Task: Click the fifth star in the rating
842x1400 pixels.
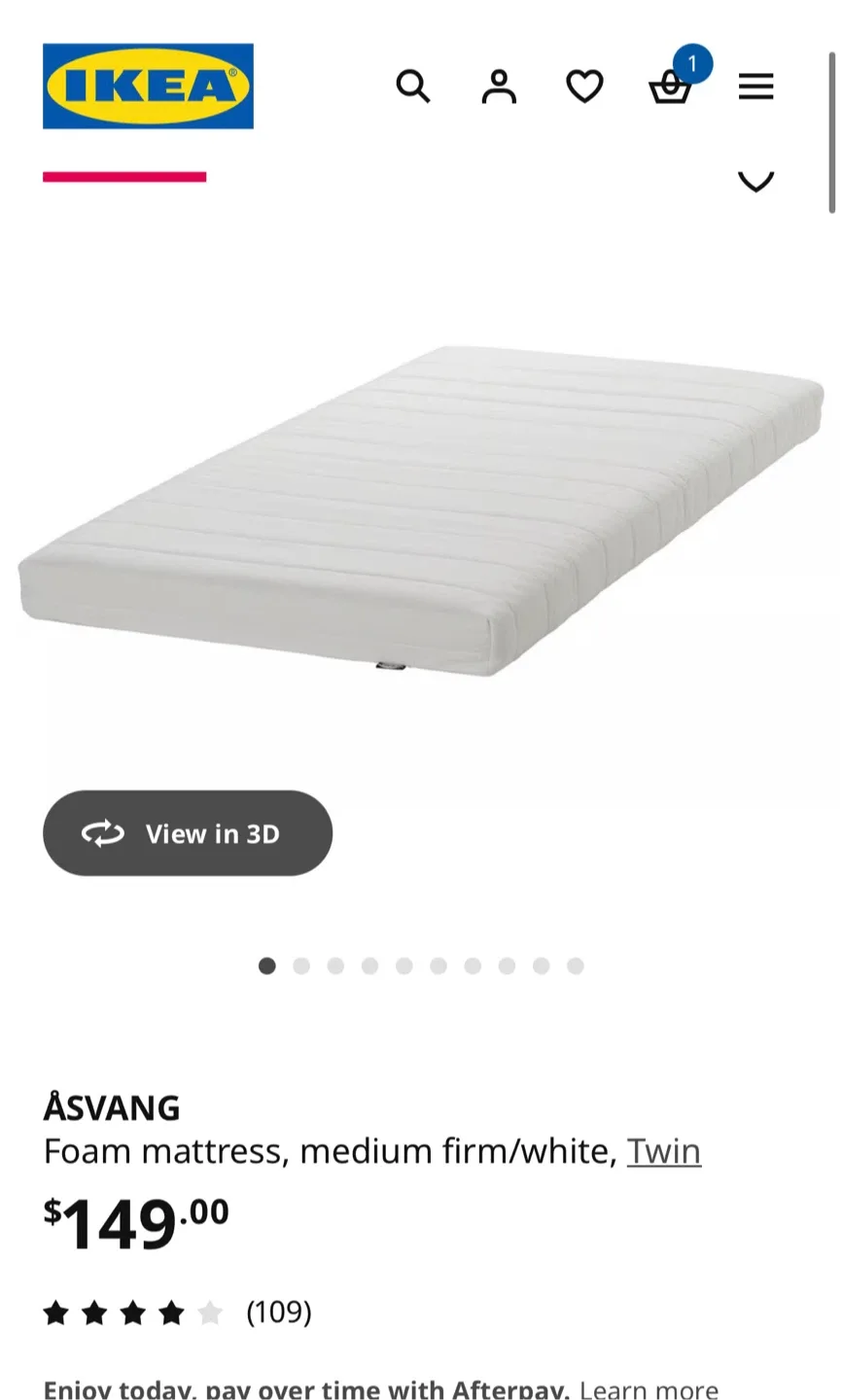Action: tap(207, 1312)
